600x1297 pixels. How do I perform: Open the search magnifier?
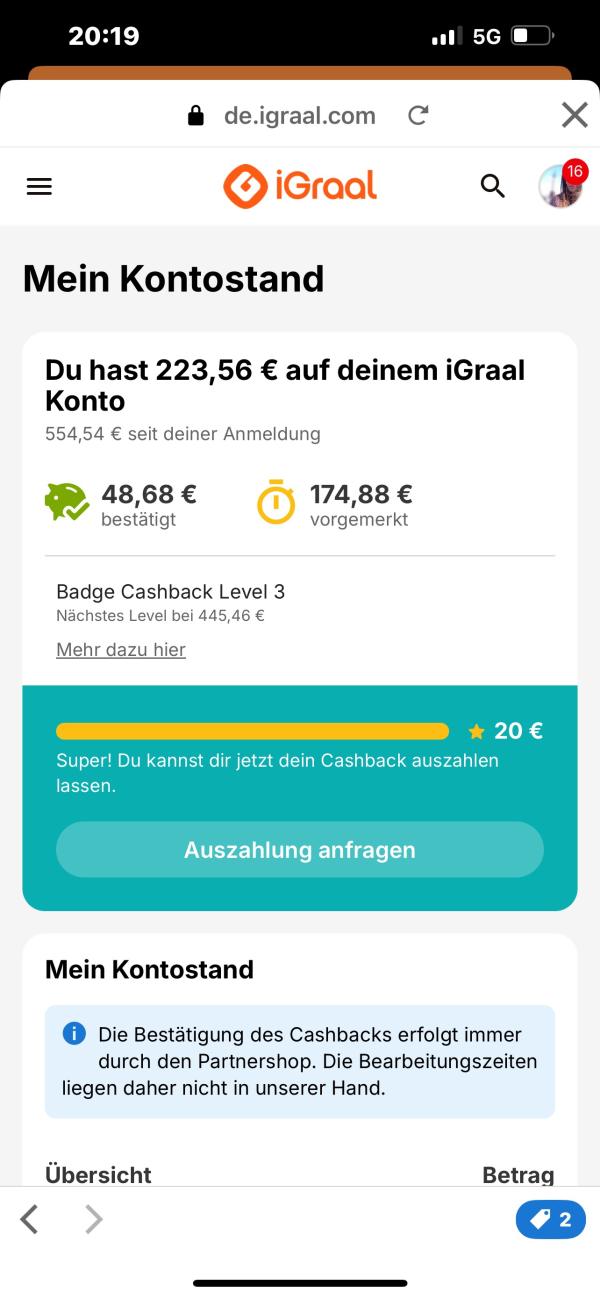[492, 186]
